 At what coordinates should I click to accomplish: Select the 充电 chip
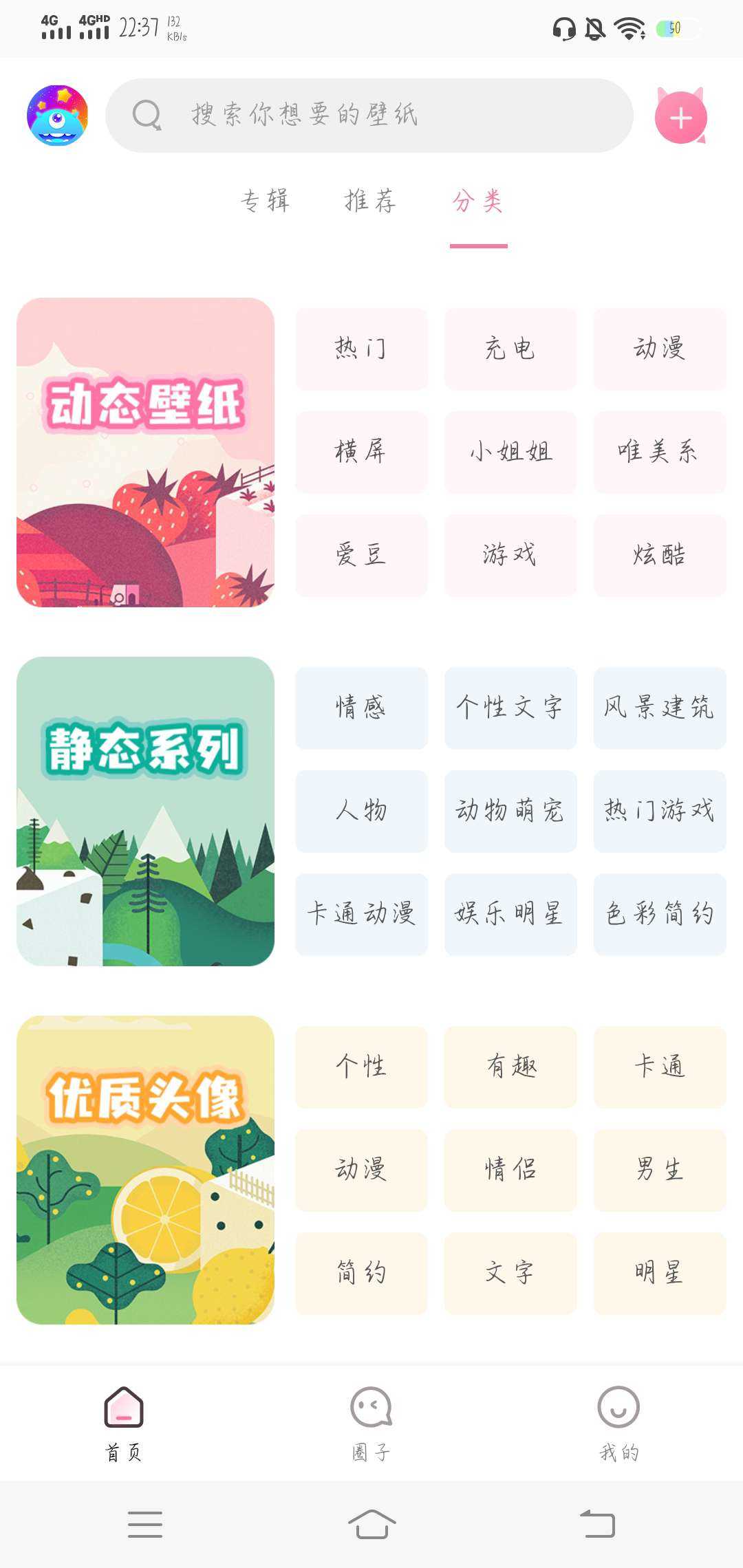coord(510,349)
